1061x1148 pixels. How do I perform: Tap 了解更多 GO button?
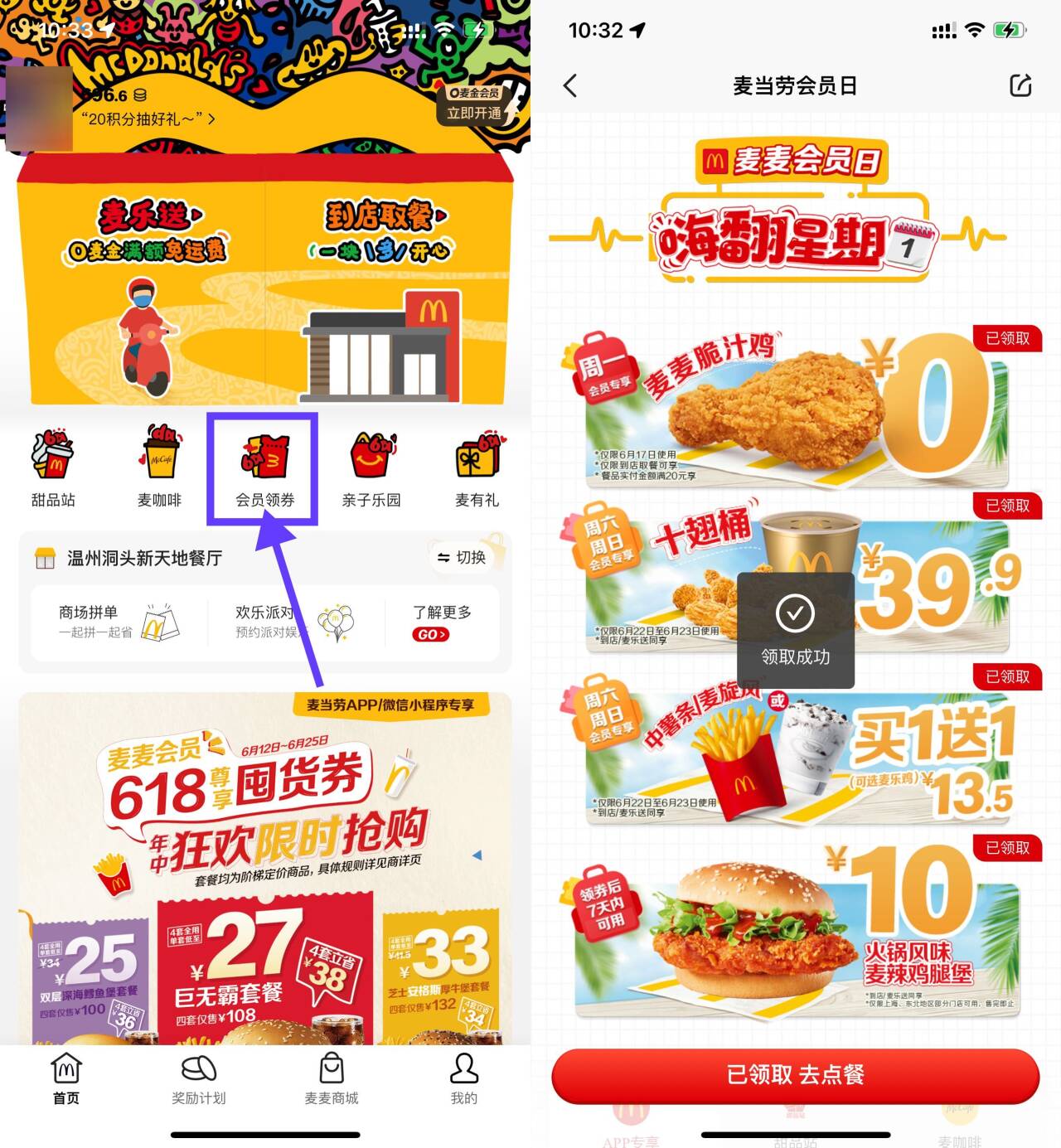pyautogui.click(x=431, y=634)
